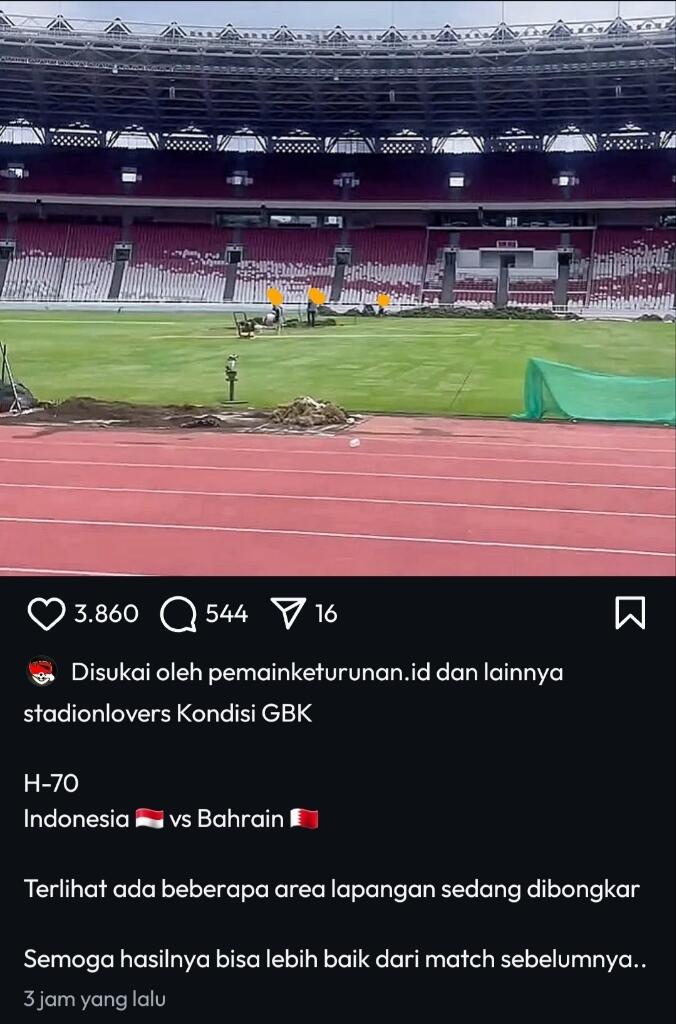Bookmark this stadium post
Screen dimensions: 676x1024
(630, 613)
